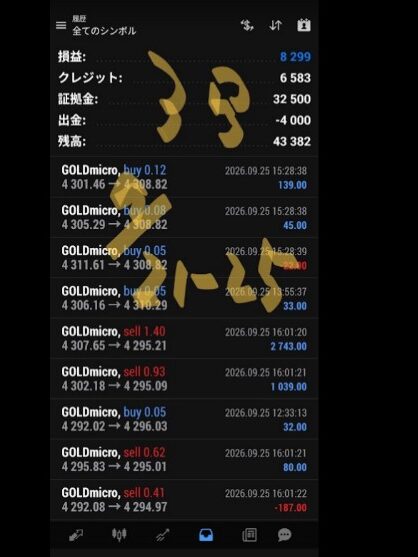418x557 pixels.
Task: Open the calendar date range picker
Action: pyautogui.click(x=304, y=25)
